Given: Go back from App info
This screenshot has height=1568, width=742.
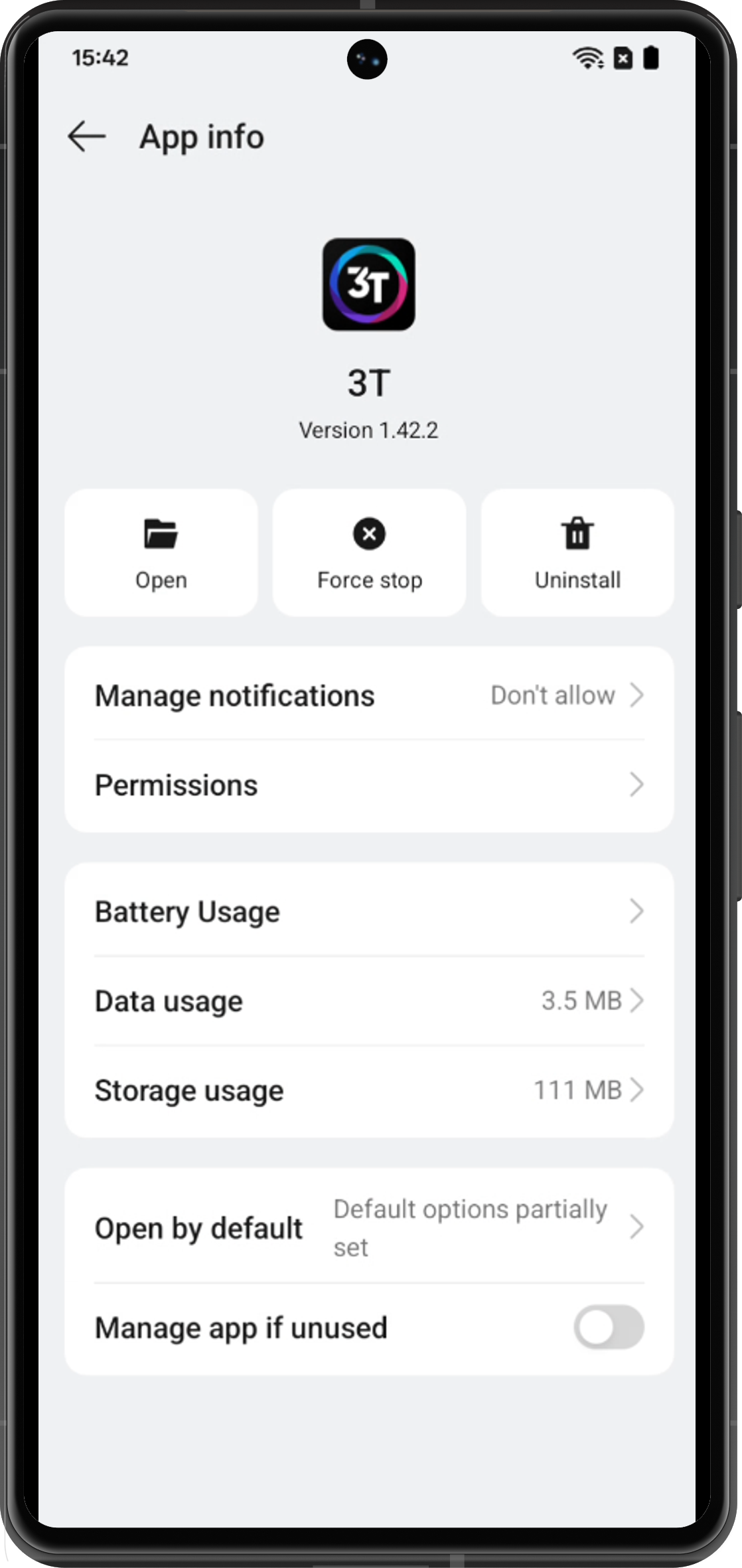Looking at the screenshot, I should [x=87, y=137].
